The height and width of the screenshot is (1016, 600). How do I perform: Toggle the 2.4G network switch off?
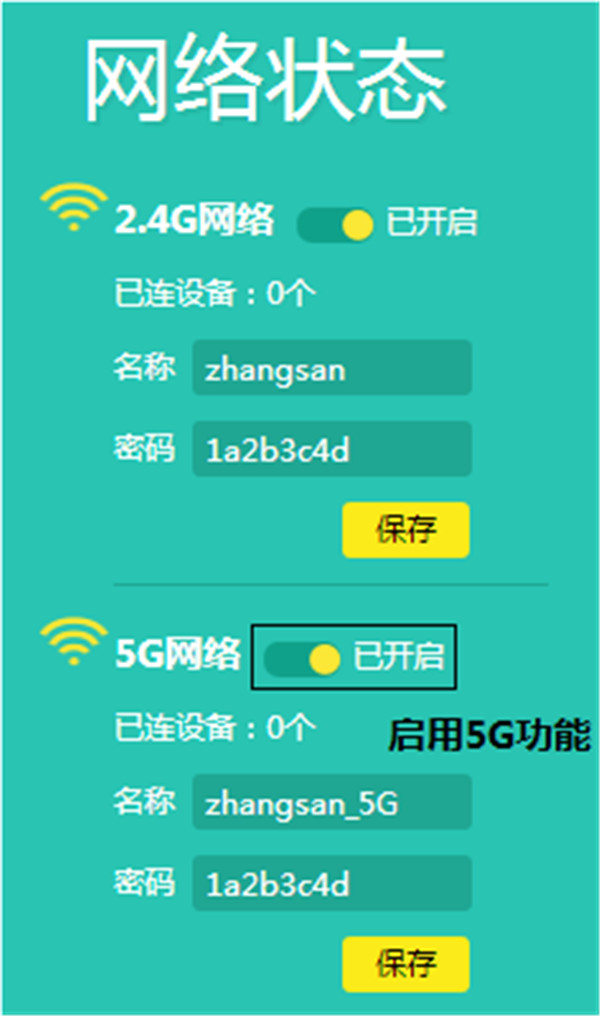point(335,224)
